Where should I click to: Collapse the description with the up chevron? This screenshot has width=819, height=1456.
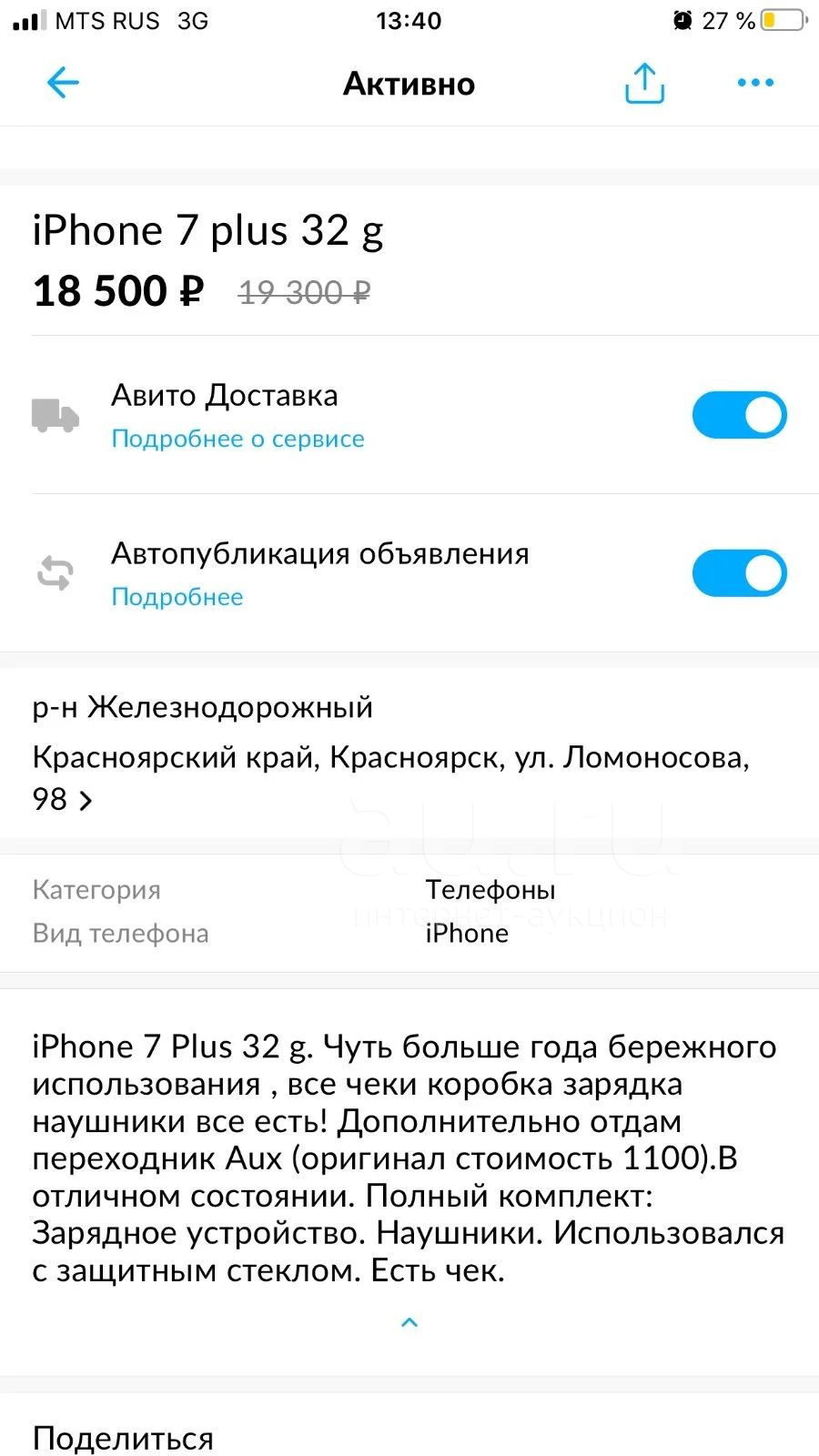point(409,1322)
